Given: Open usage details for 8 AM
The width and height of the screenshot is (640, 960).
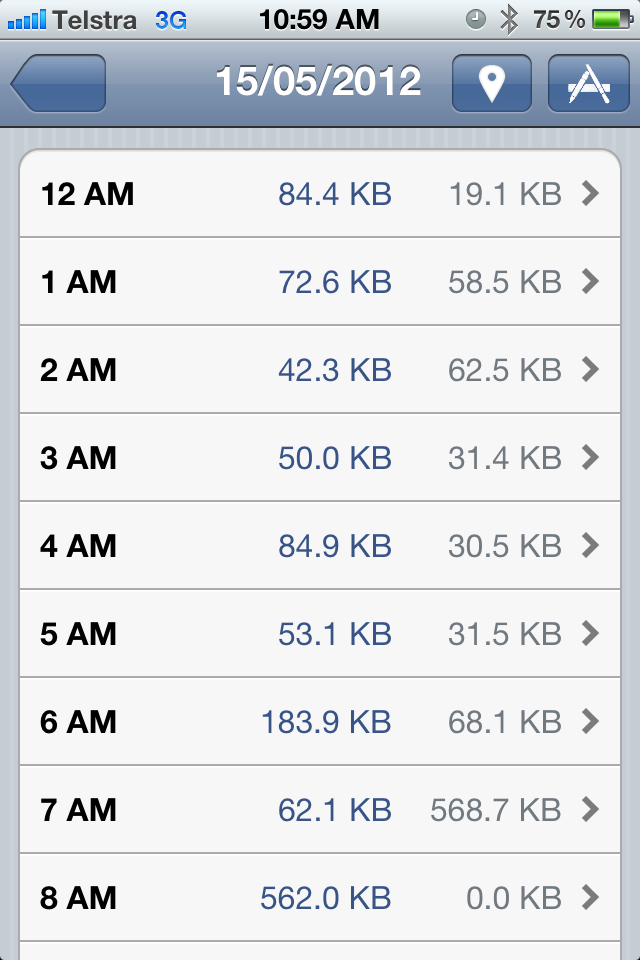Looking at the screenshot, I should click(x=320, y=898).
